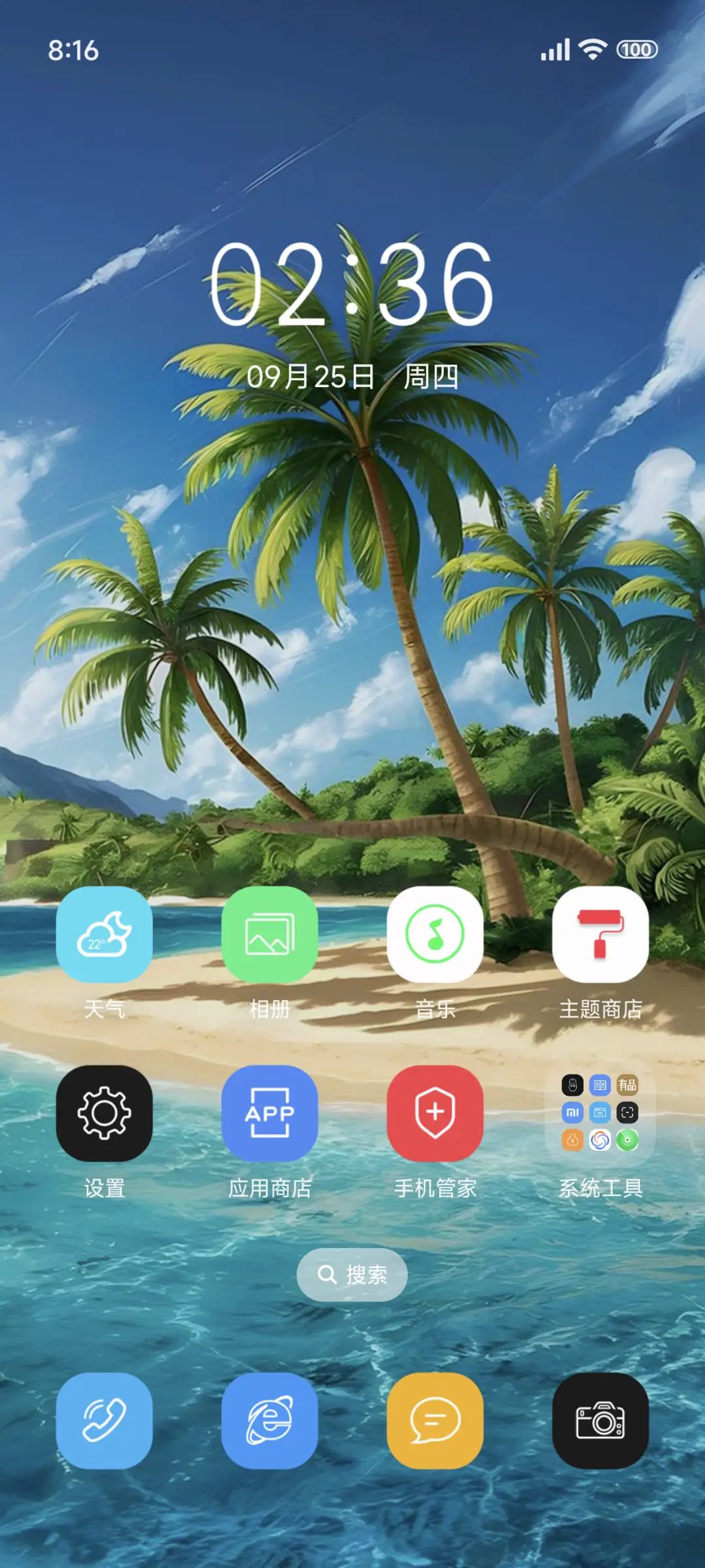Viewport: 705px width, 1568px height.
Task: Tap the 有品 mini icon inside the folder
Action: coord(627,1085)
